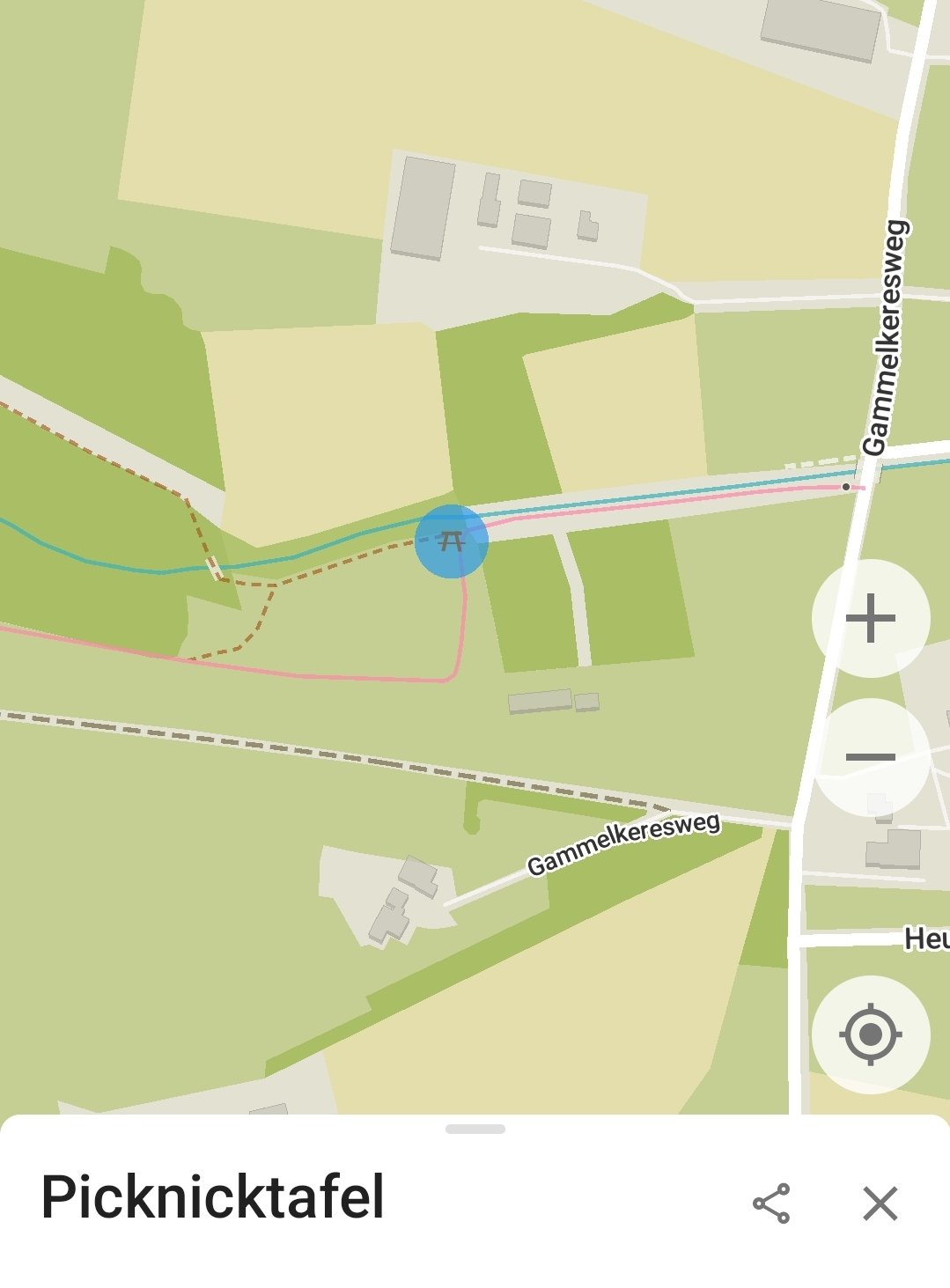Zoom in on the map
Viewport: 950px width, 1288px height.
[870, 618]
